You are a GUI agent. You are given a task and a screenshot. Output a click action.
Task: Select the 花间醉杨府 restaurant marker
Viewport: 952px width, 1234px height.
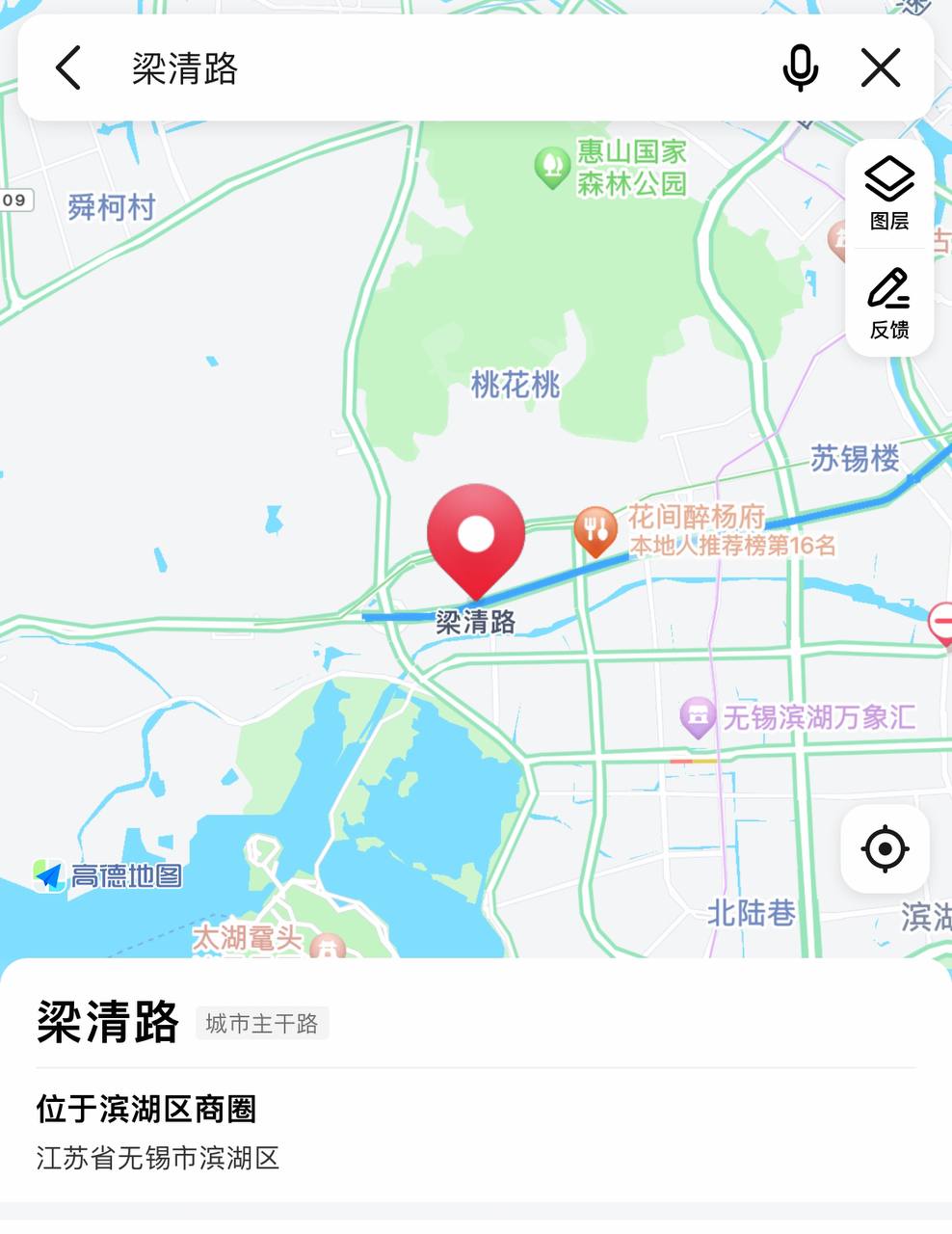pos(595,530)
